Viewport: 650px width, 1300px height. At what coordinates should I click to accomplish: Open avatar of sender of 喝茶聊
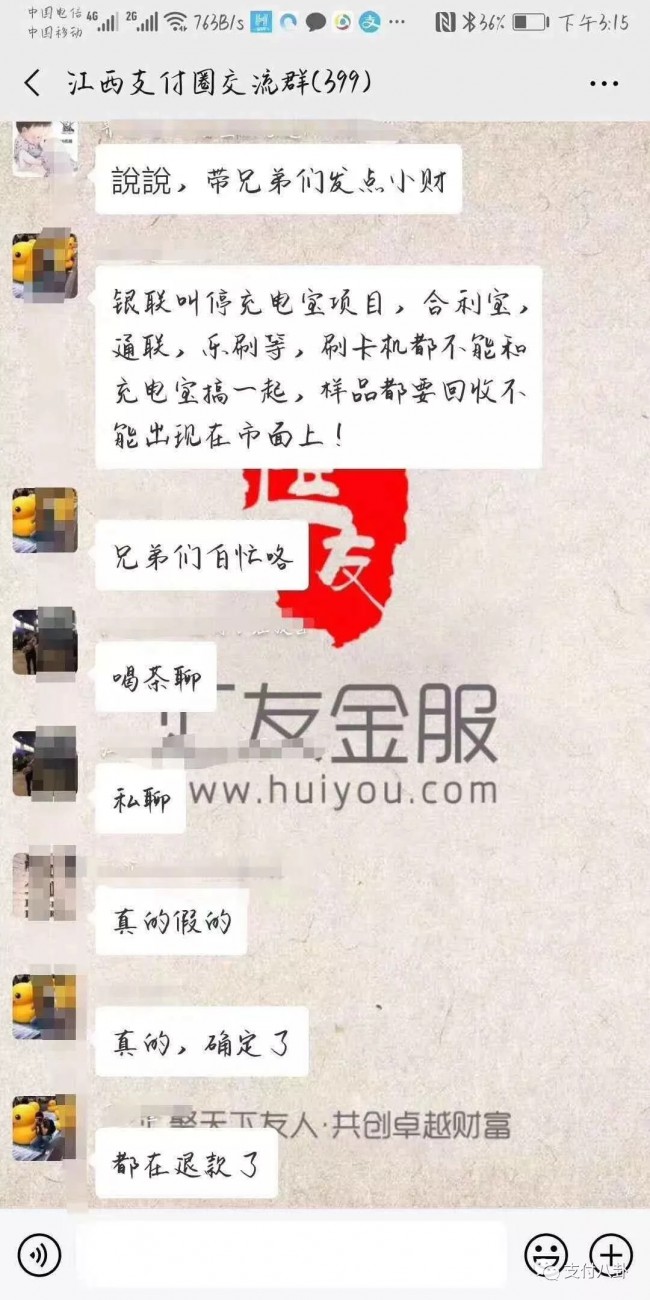pos(45,642)
